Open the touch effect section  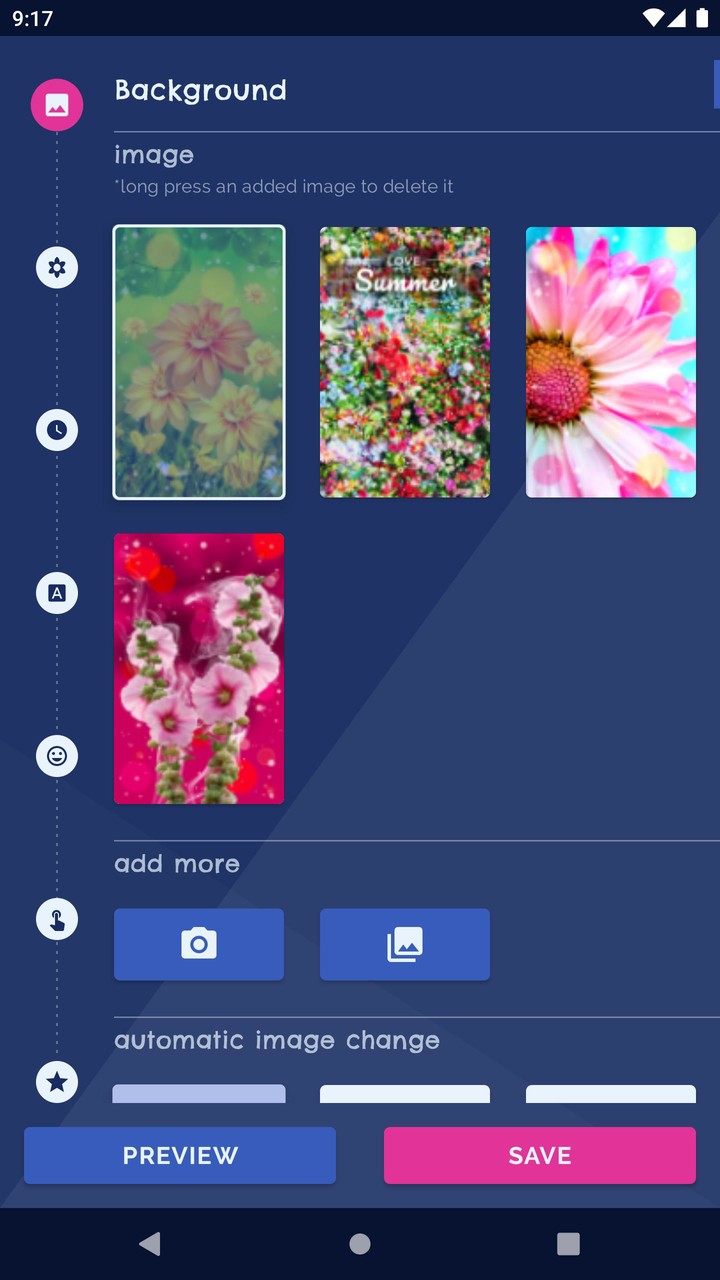point(57,919)
